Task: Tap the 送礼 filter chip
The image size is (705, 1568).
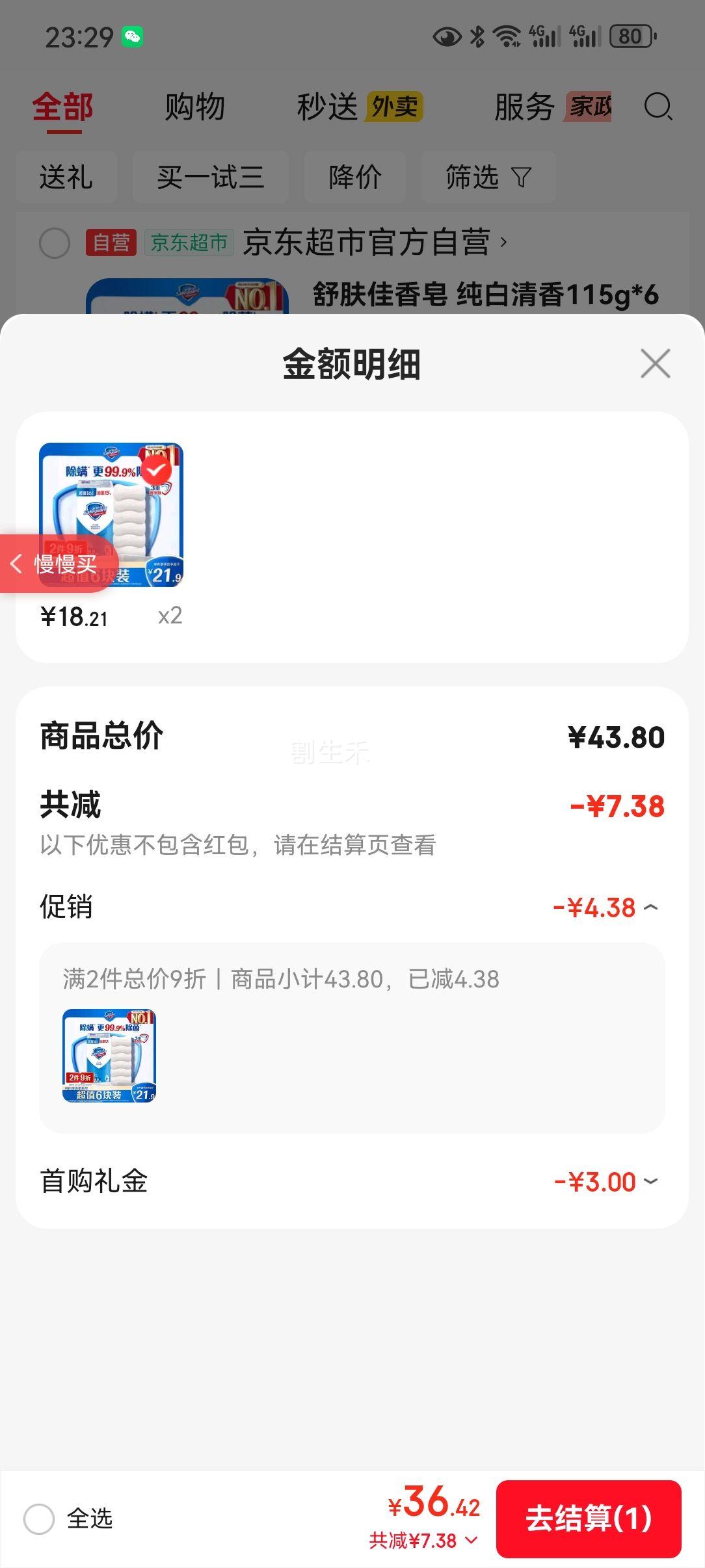Action: [66, 177]
